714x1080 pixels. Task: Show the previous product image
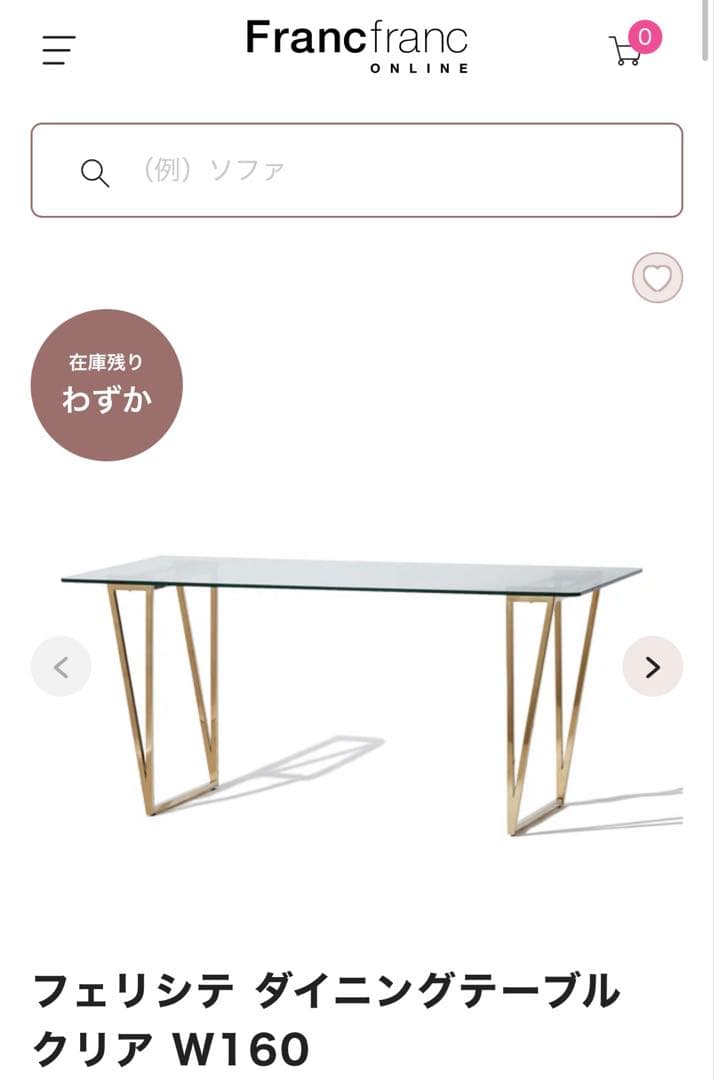pyautogui.click(x=61, y=666)
